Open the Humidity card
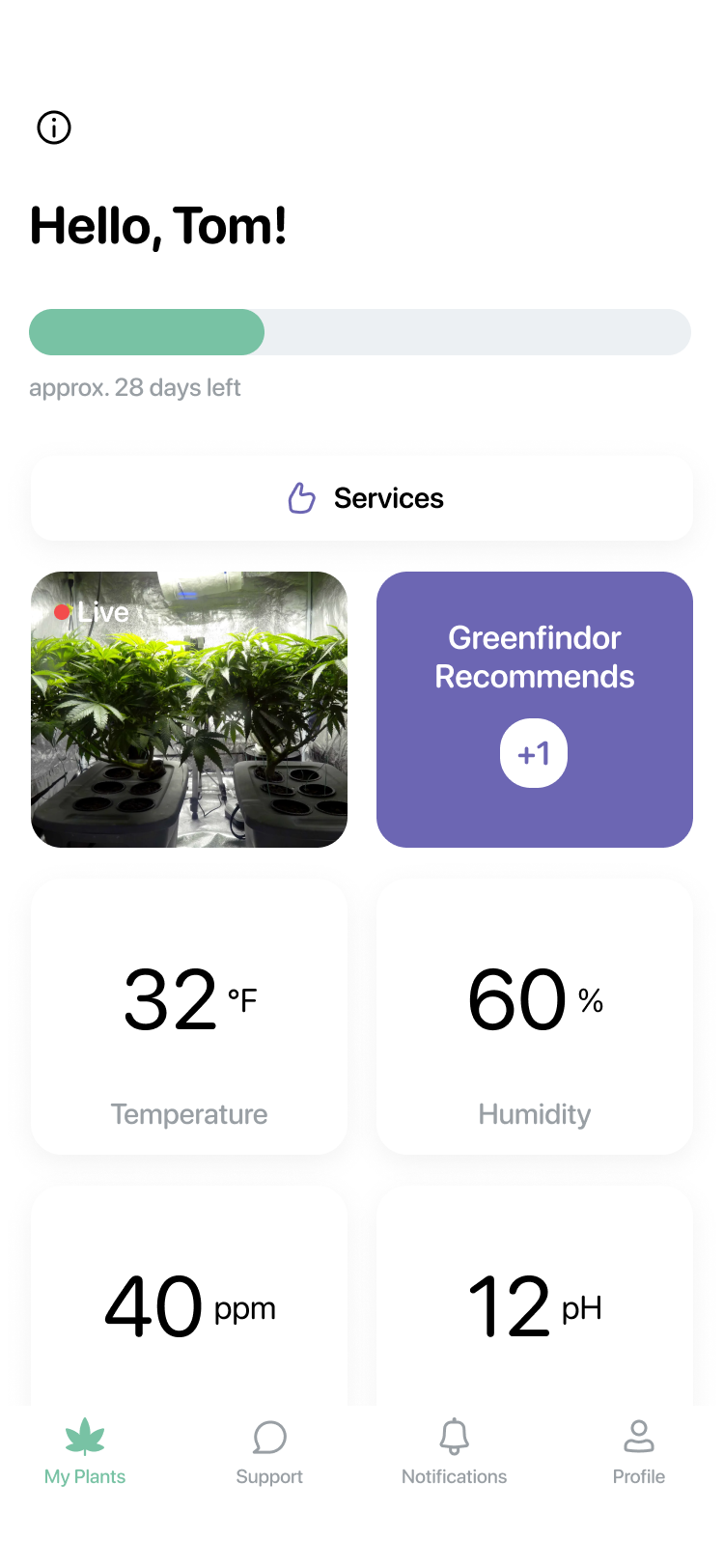The height and width of the screenshot is (1568, 724). 535,1017
